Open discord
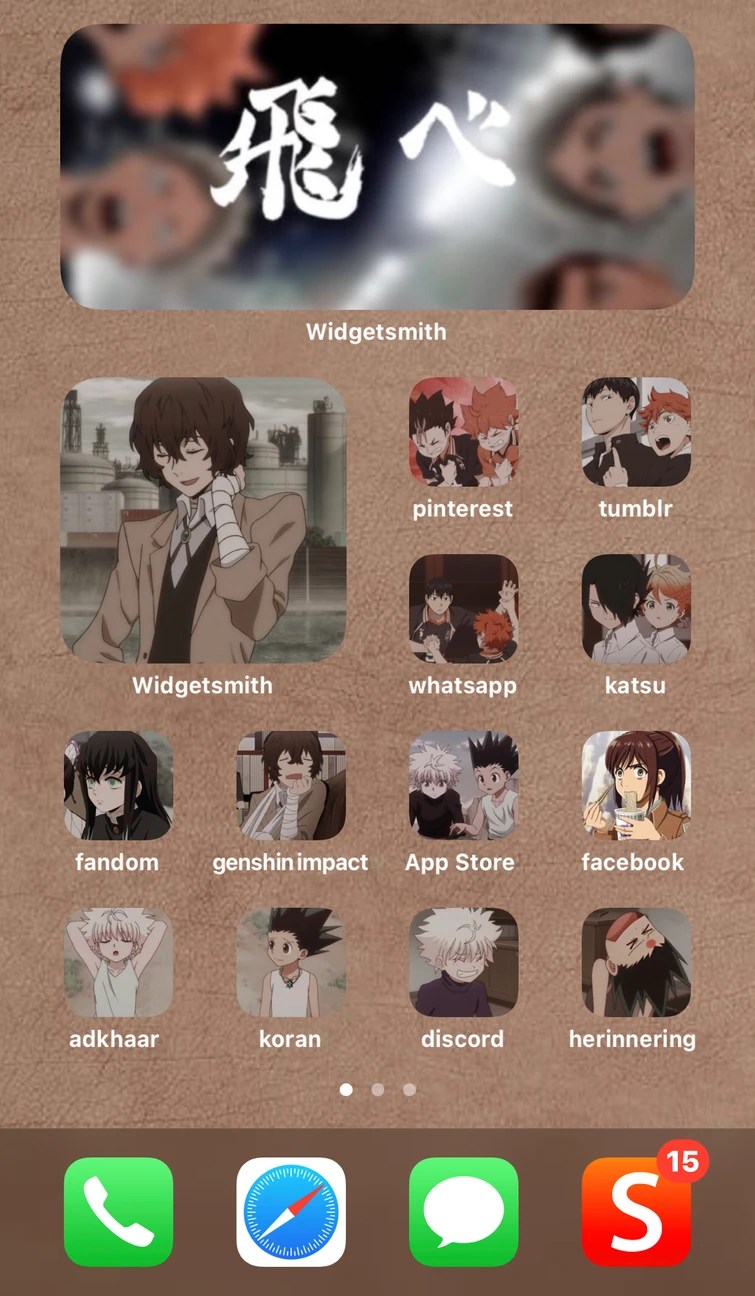Image resolution: width=755 pixels, height=1296 pixels. coord(463,962)
